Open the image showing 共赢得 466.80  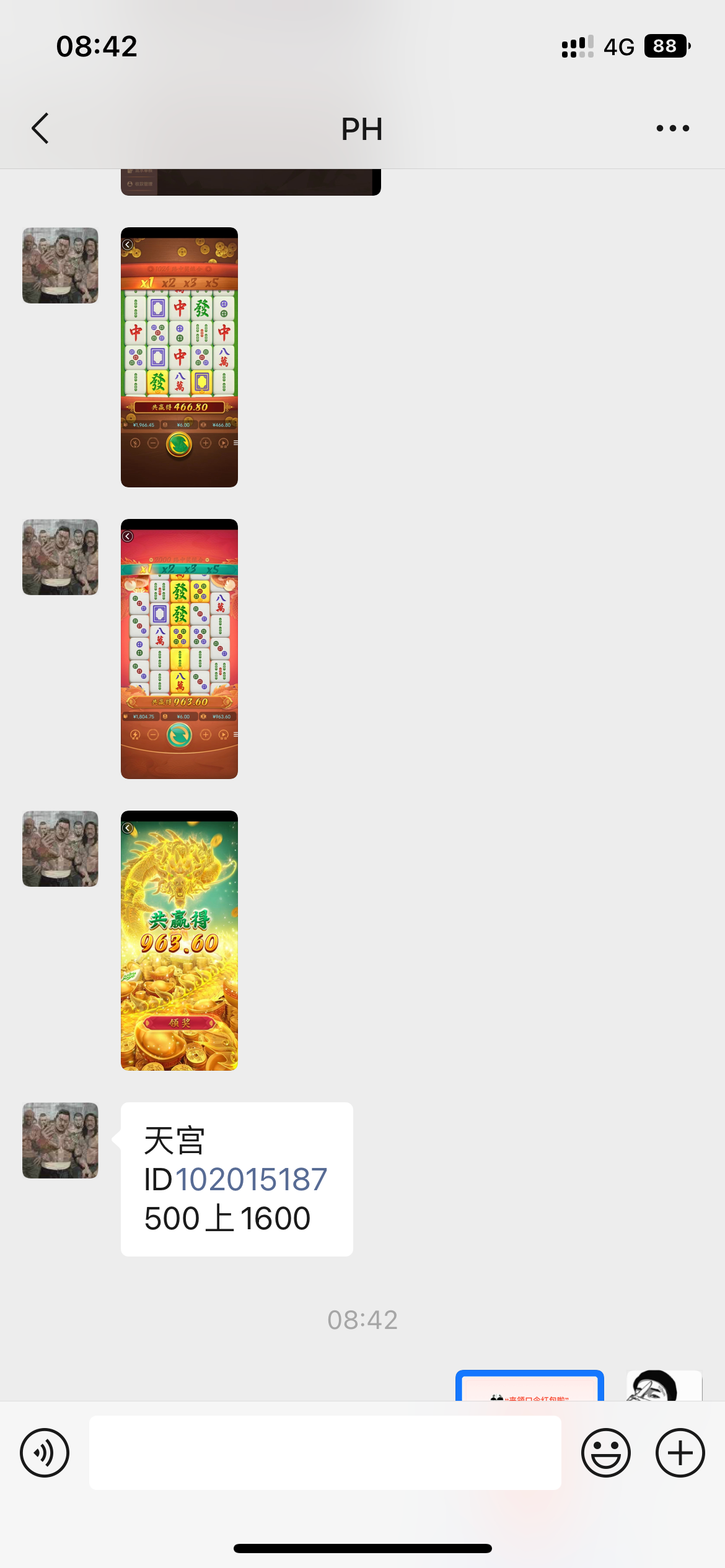tap(179, 357)
